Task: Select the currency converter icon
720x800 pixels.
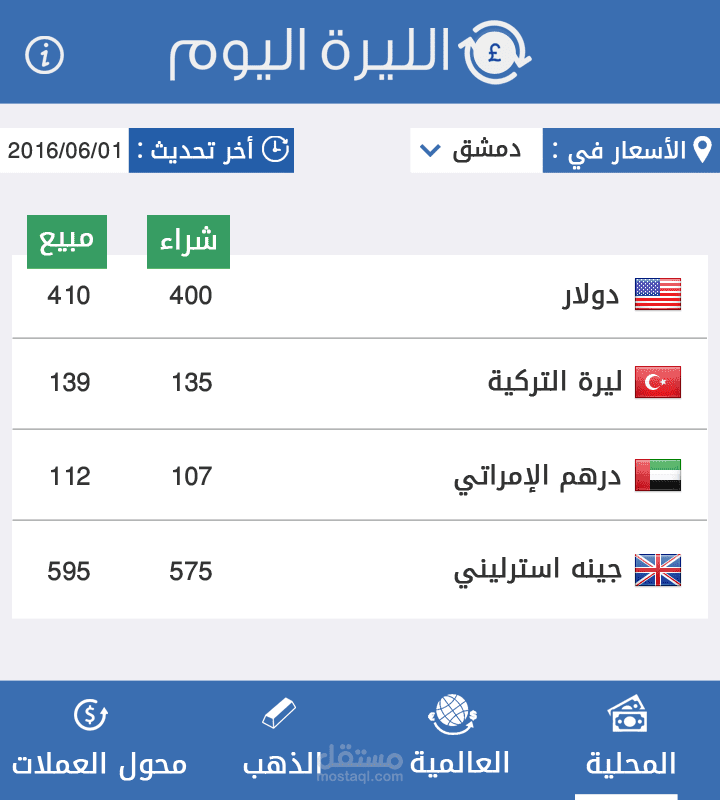Action: click(x=89, y=714)
